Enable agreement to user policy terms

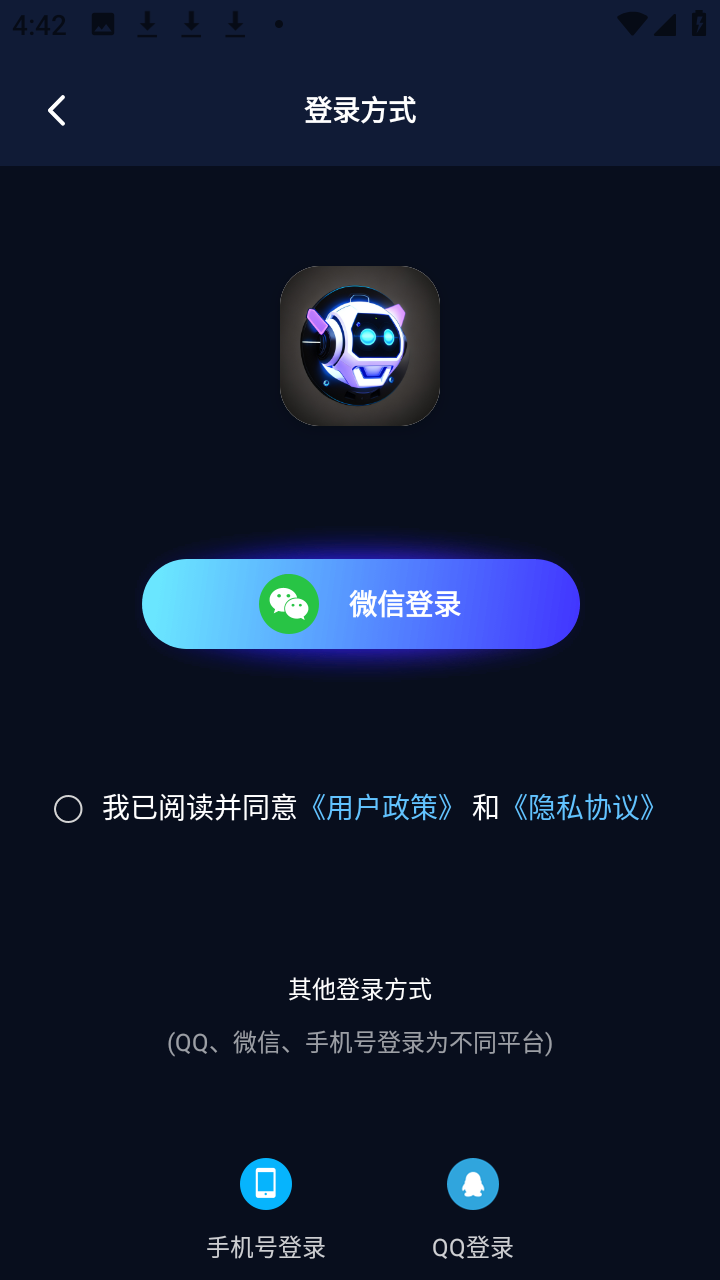click(69, 809)
